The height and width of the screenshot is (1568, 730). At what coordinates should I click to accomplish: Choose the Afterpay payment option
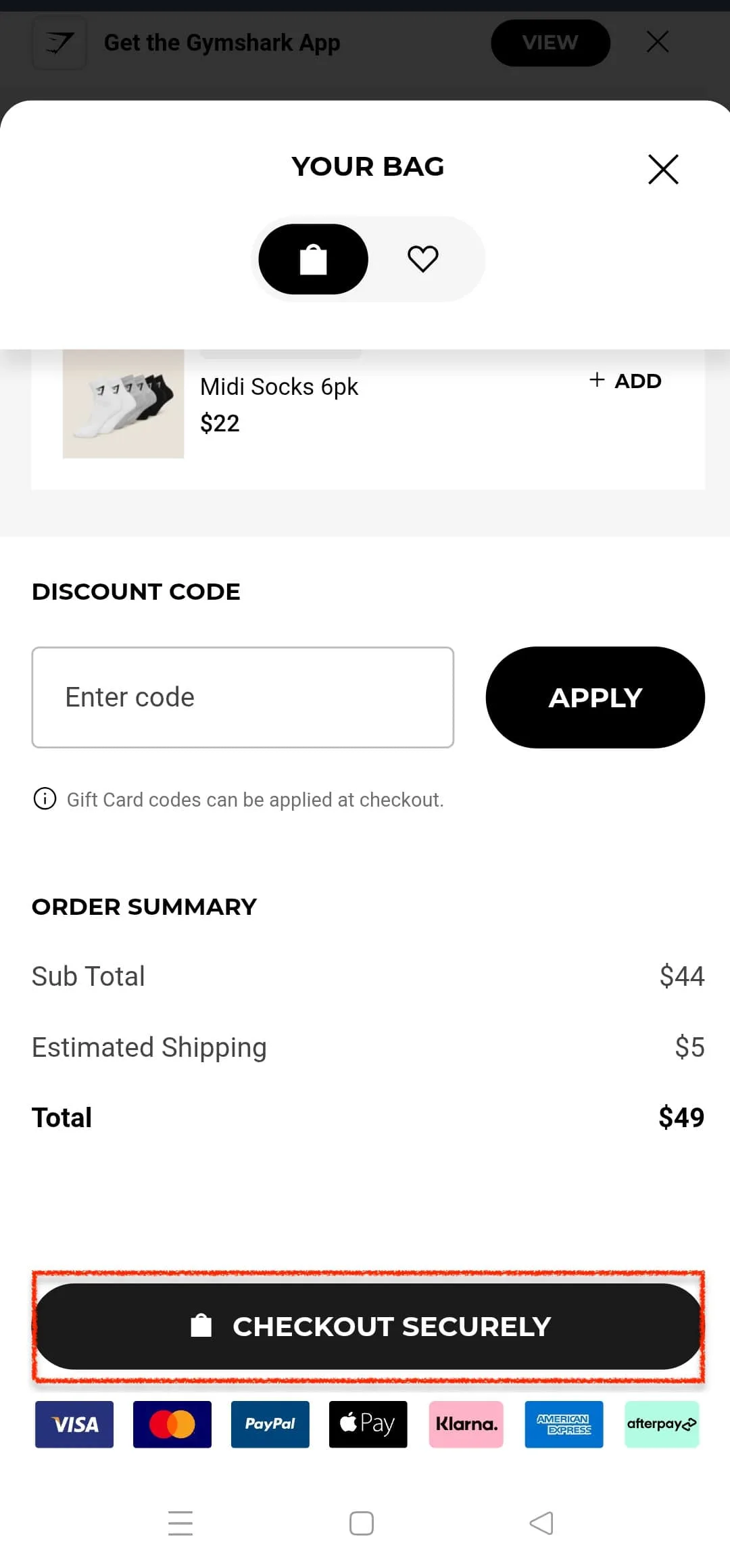click(662, 1424)
